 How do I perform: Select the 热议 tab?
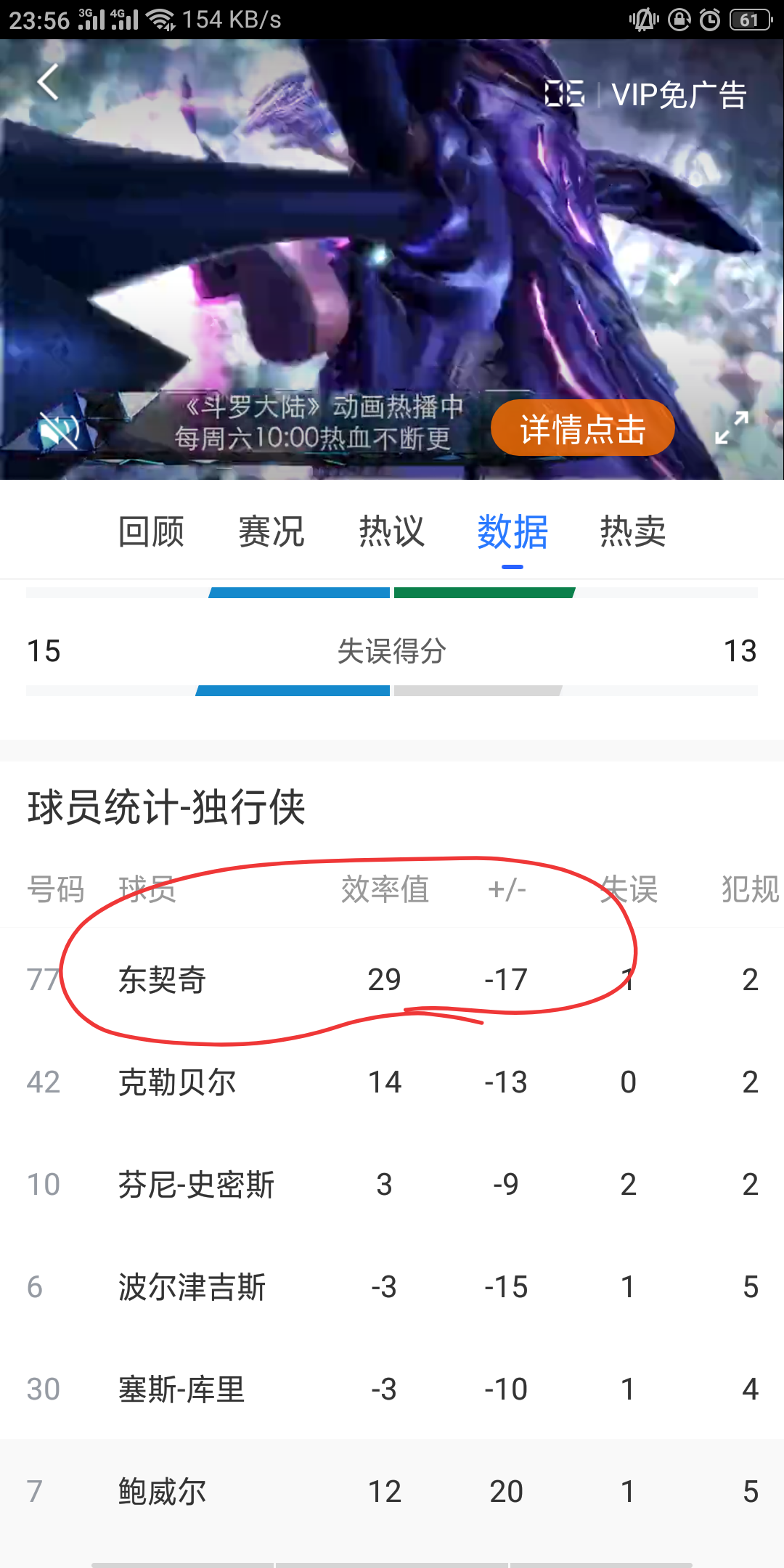(x=392, y=532)
